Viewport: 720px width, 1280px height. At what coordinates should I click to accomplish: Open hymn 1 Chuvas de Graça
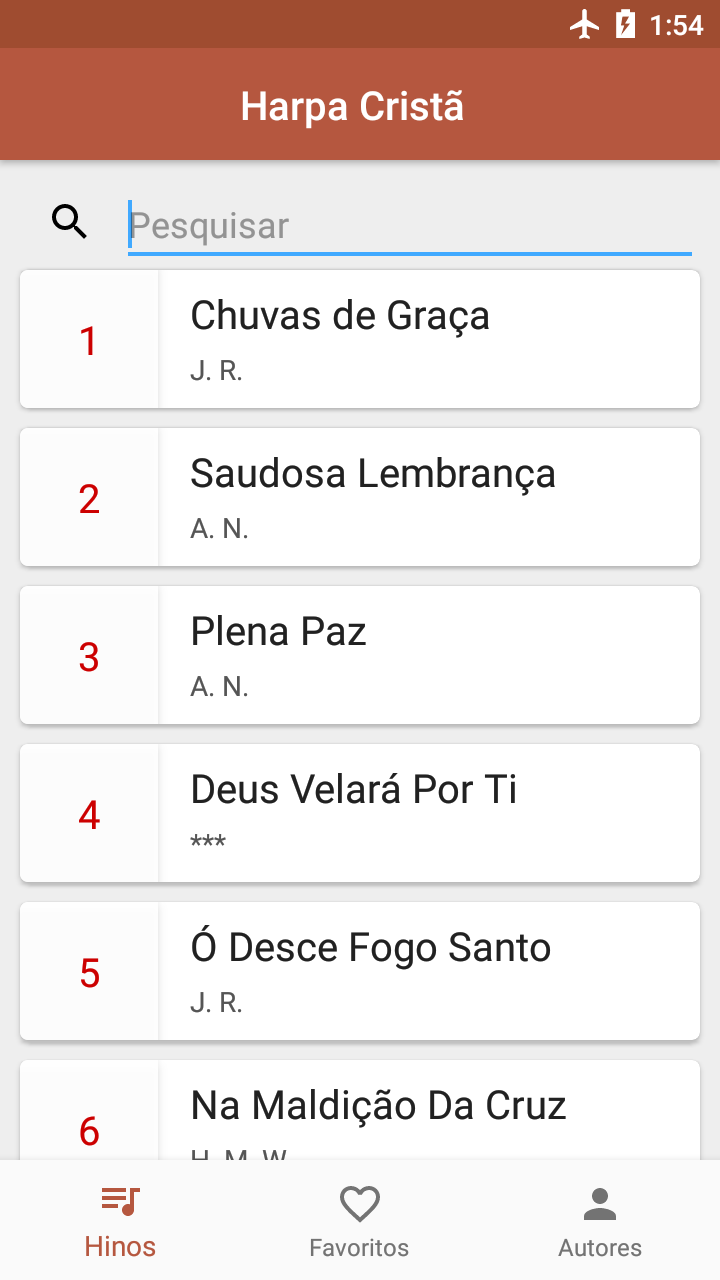coord(360,339)
